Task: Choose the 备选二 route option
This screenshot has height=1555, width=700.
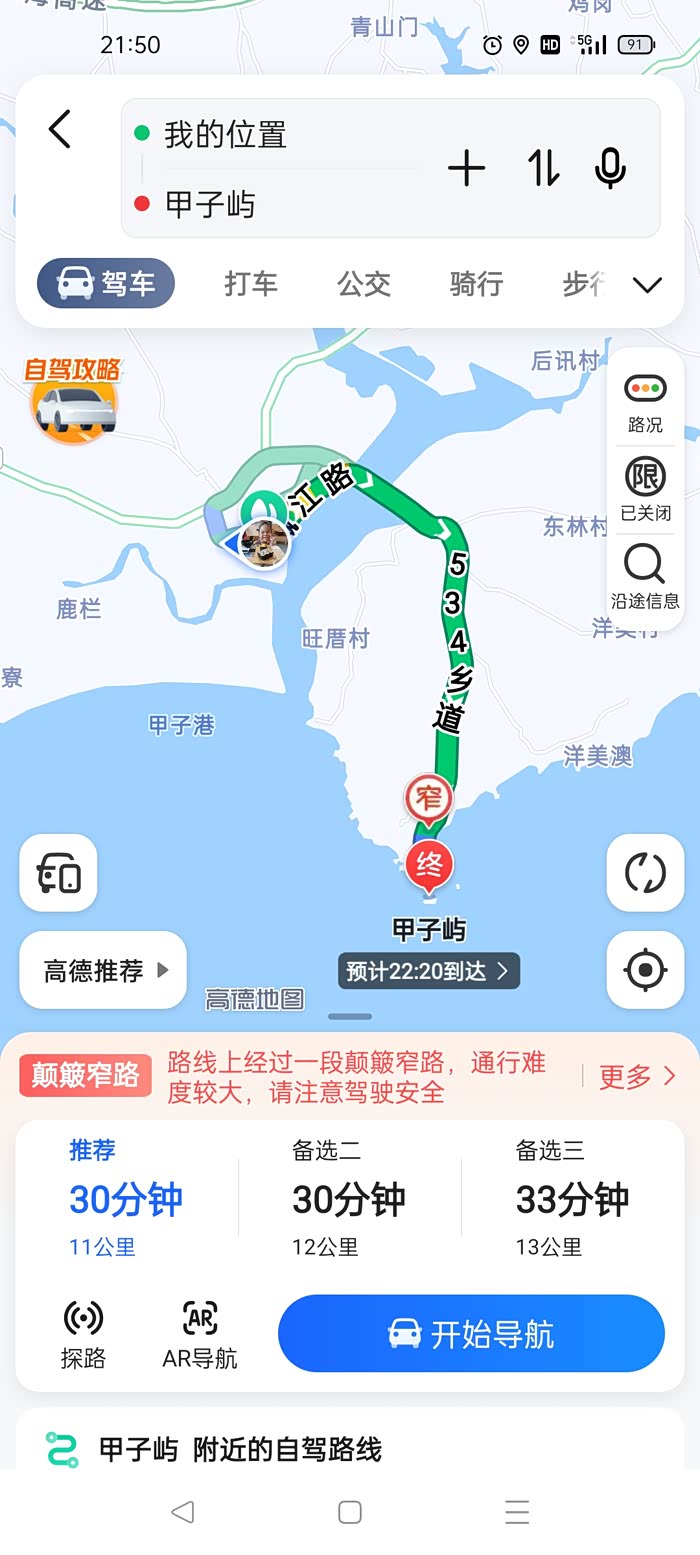Action: click(x=349, y=1198)
